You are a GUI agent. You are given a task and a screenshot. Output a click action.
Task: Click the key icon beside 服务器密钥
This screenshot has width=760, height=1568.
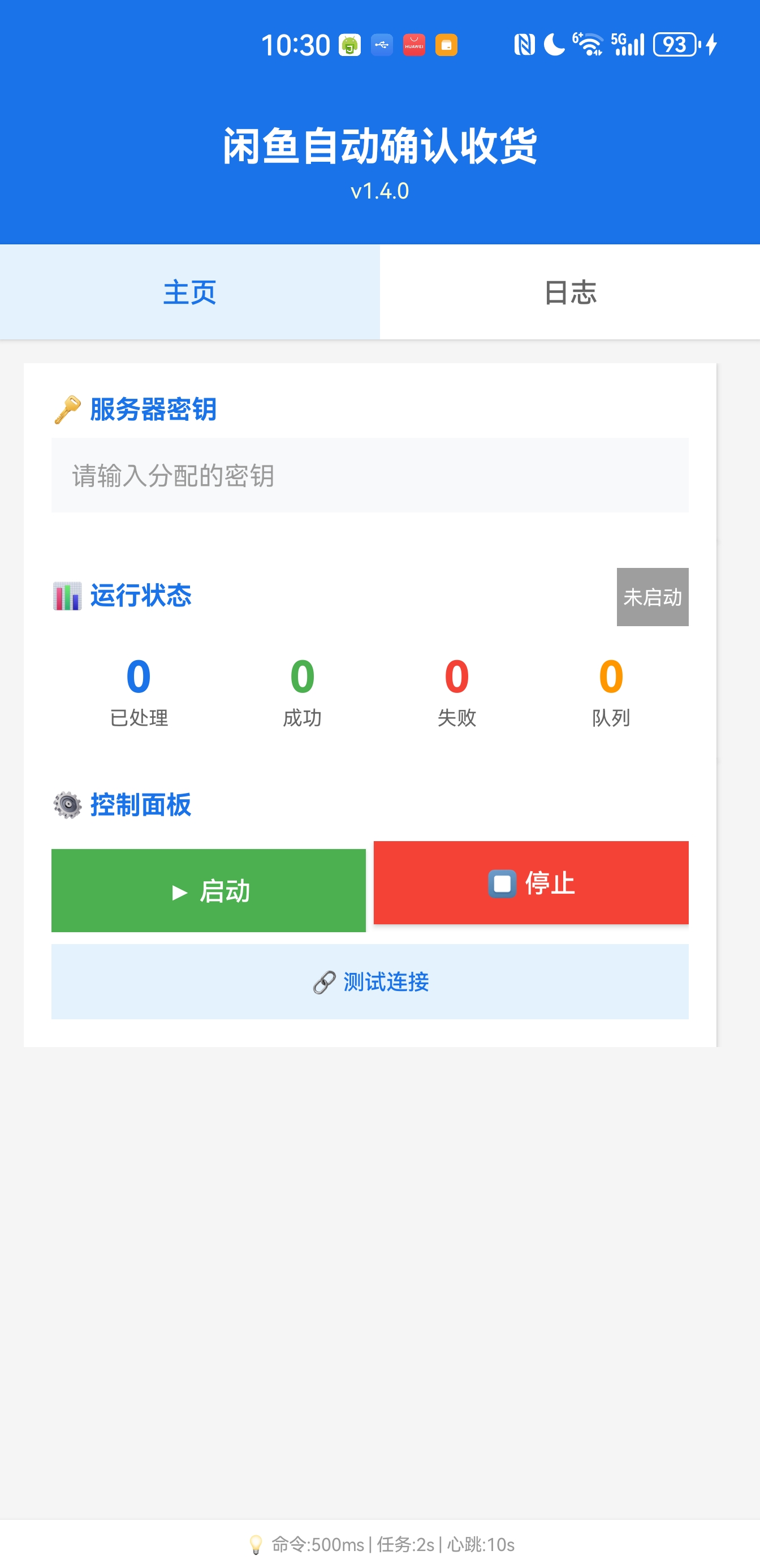67,409
